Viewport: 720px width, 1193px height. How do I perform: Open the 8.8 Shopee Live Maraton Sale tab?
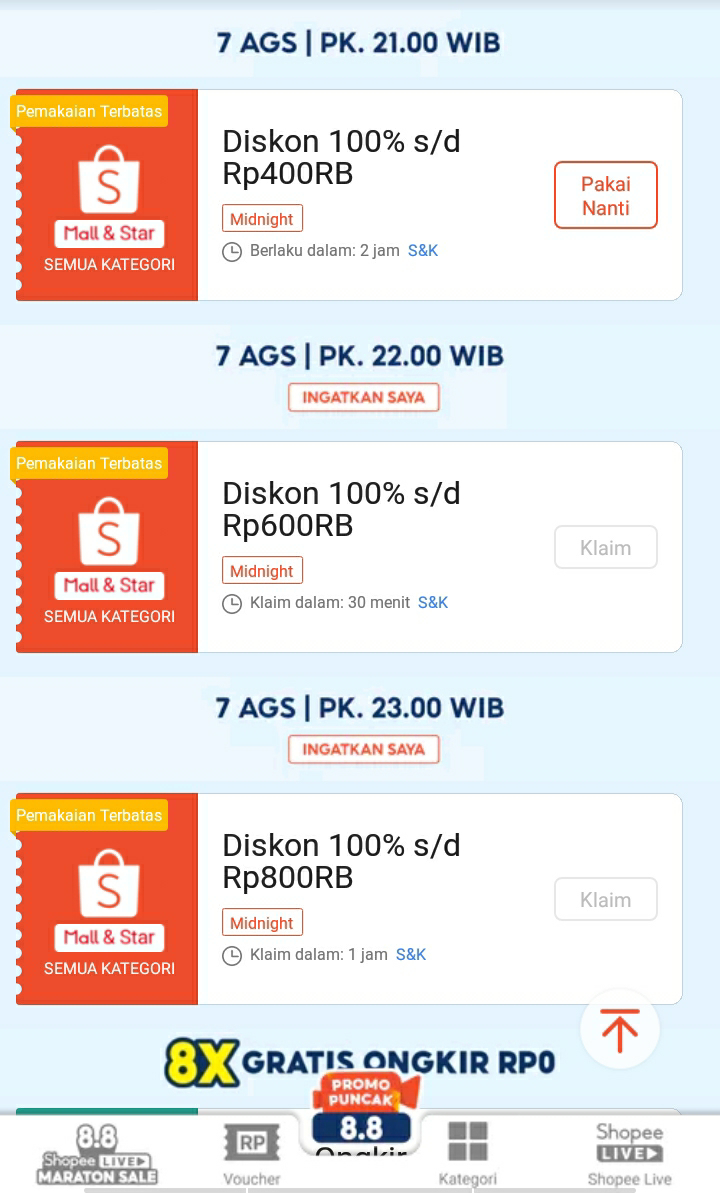coord(97,1154)
